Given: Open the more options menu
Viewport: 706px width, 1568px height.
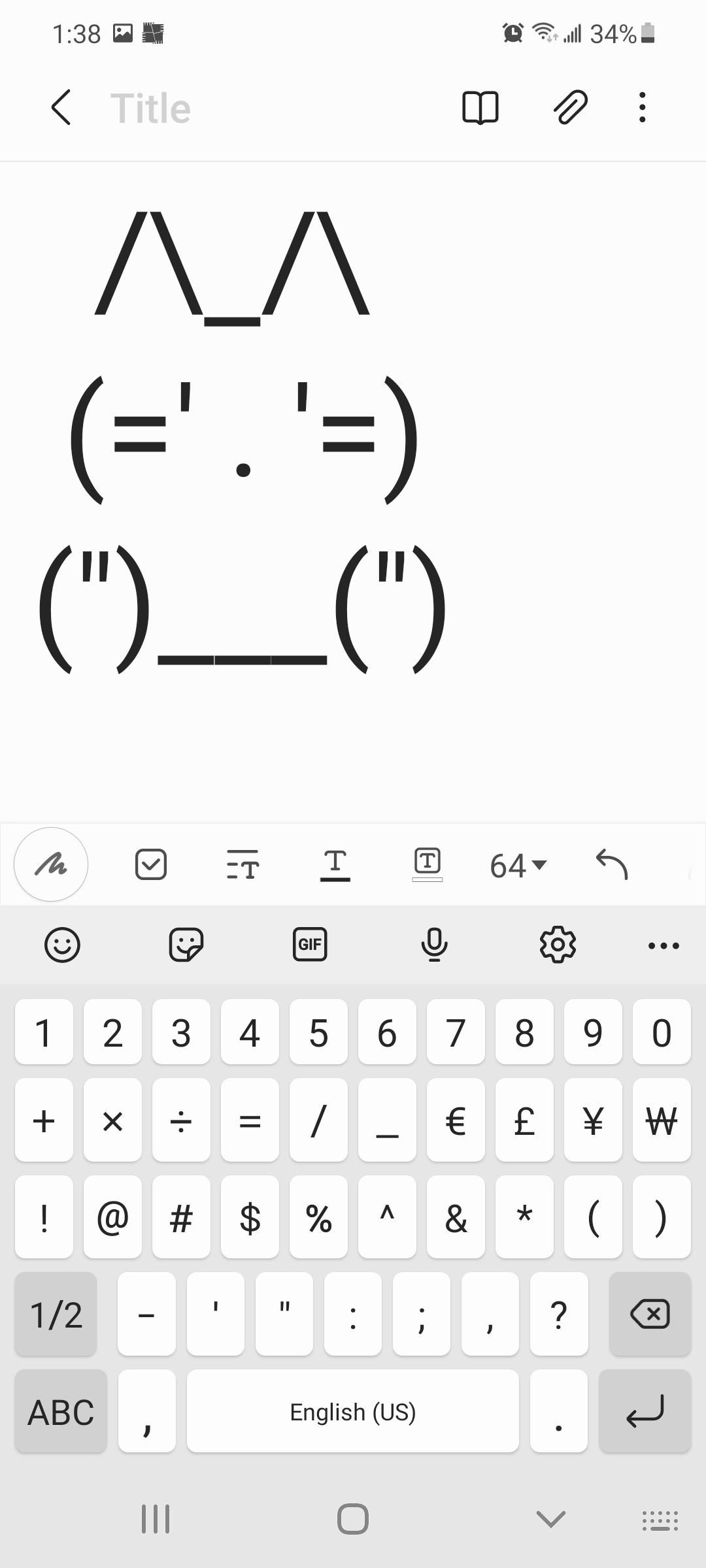Looking at the screenshot, I should 643,108.
